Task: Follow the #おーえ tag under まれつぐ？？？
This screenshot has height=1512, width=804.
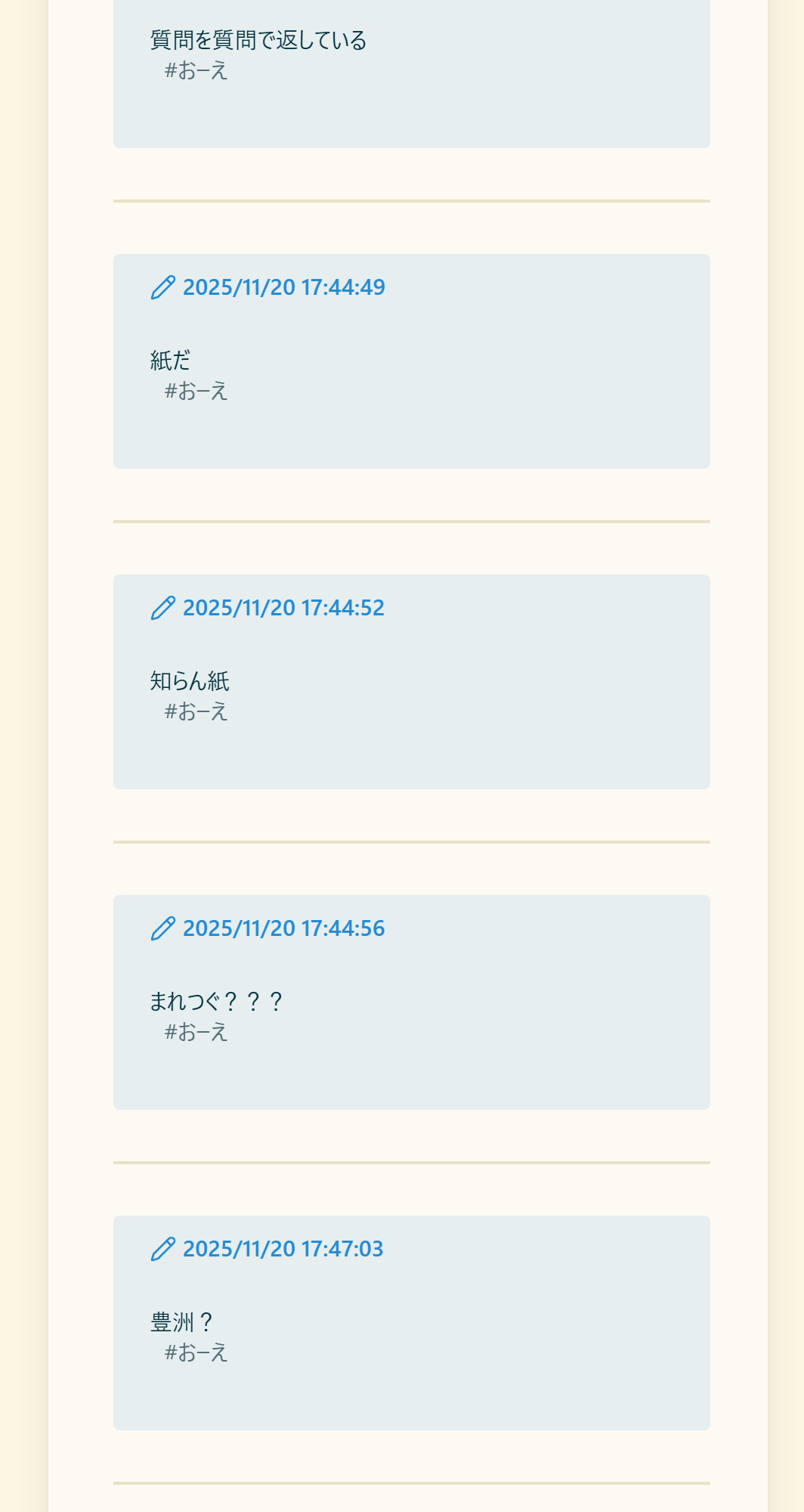Action: [x=196, y=1032]
